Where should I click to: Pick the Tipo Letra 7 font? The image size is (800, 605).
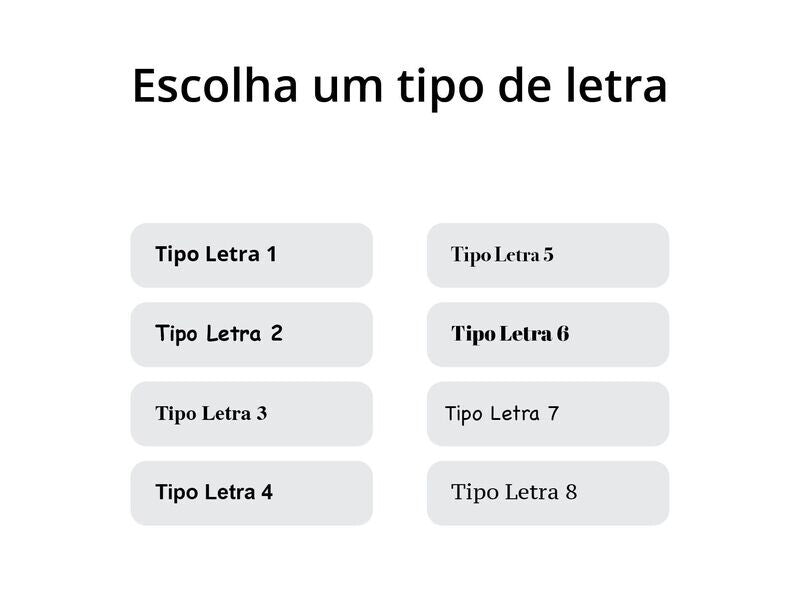tap(547, 413)
